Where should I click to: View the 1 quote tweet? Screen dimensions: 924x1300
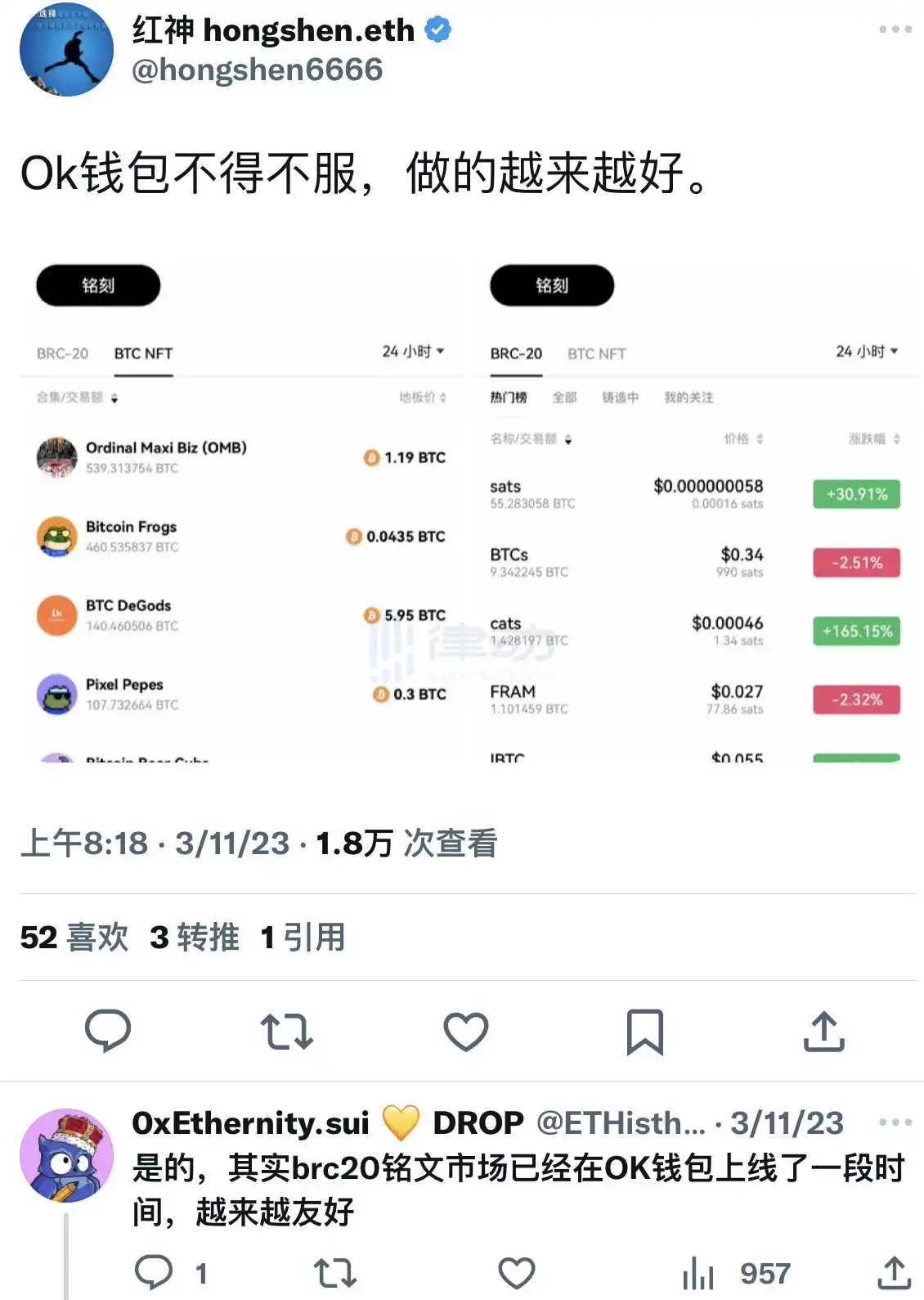pyautogui.click(x=303, y=938)
